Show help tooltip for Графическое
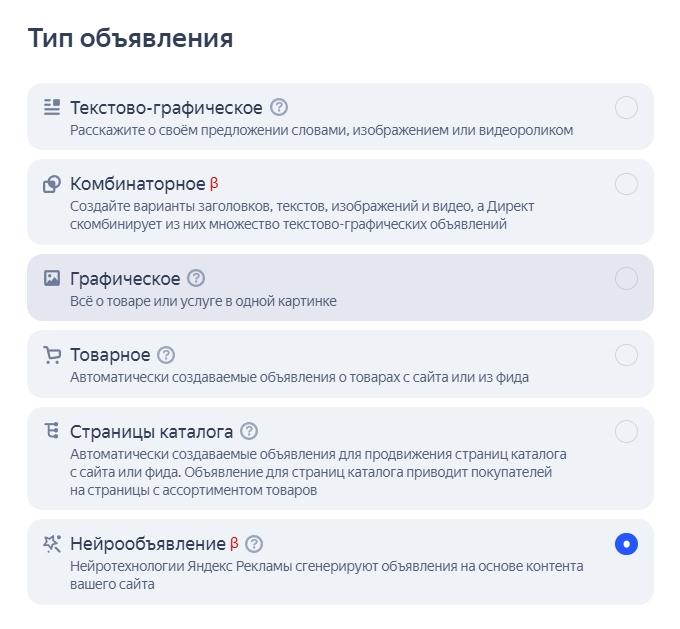The image size is (680, 629). pos(197,278)
